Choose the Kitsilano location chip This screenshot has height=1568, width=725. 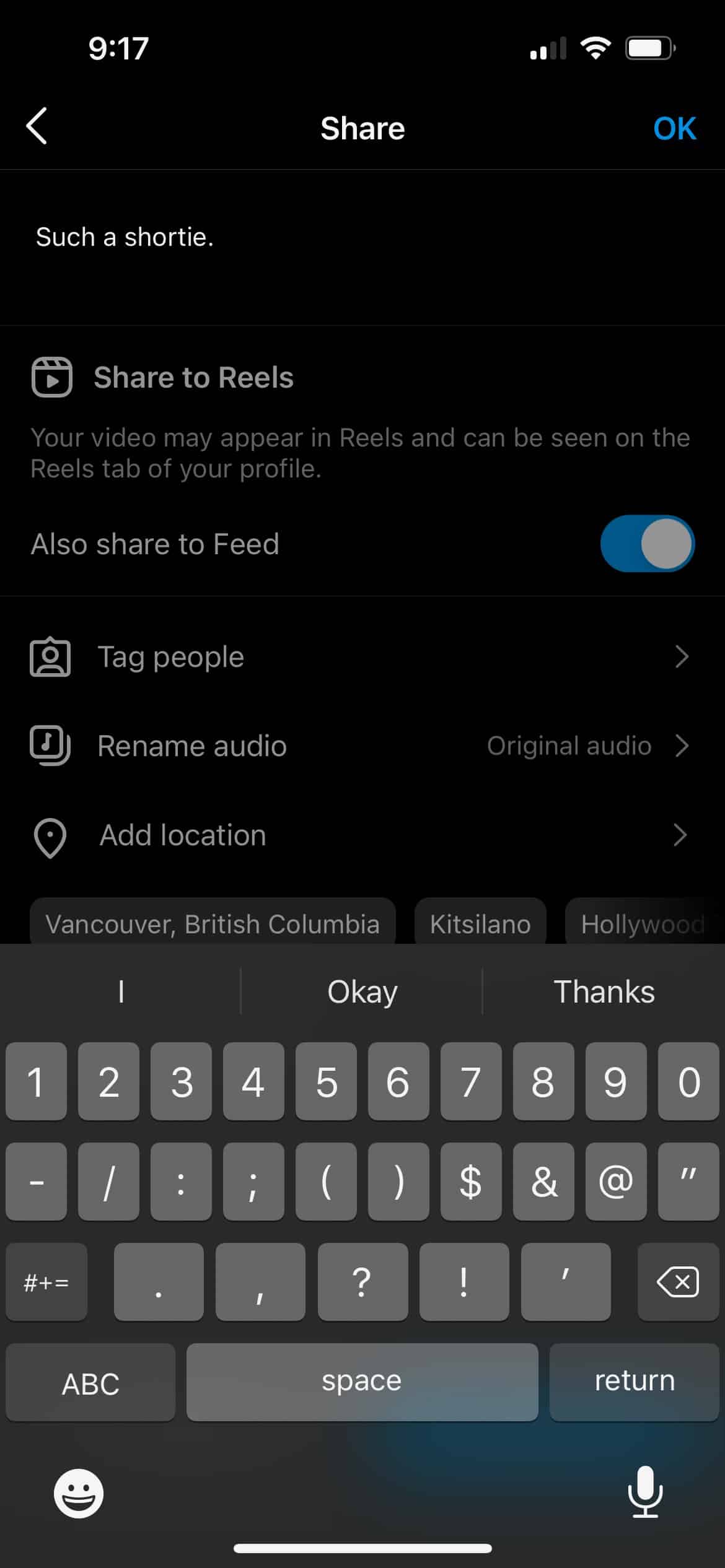point(480,924)
